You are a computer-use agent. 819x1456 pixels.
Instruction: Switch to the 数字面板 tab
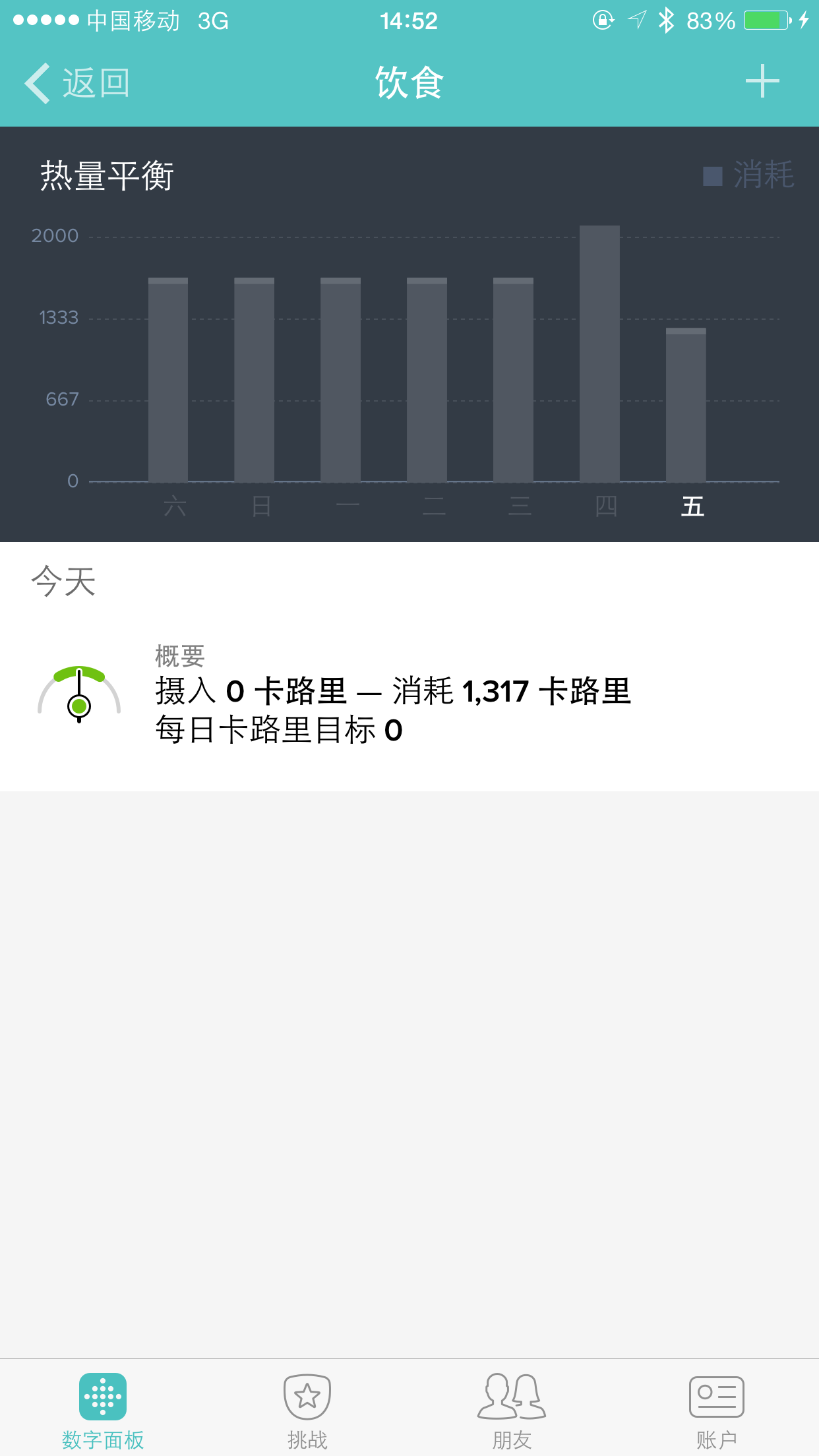(103, 1410)
